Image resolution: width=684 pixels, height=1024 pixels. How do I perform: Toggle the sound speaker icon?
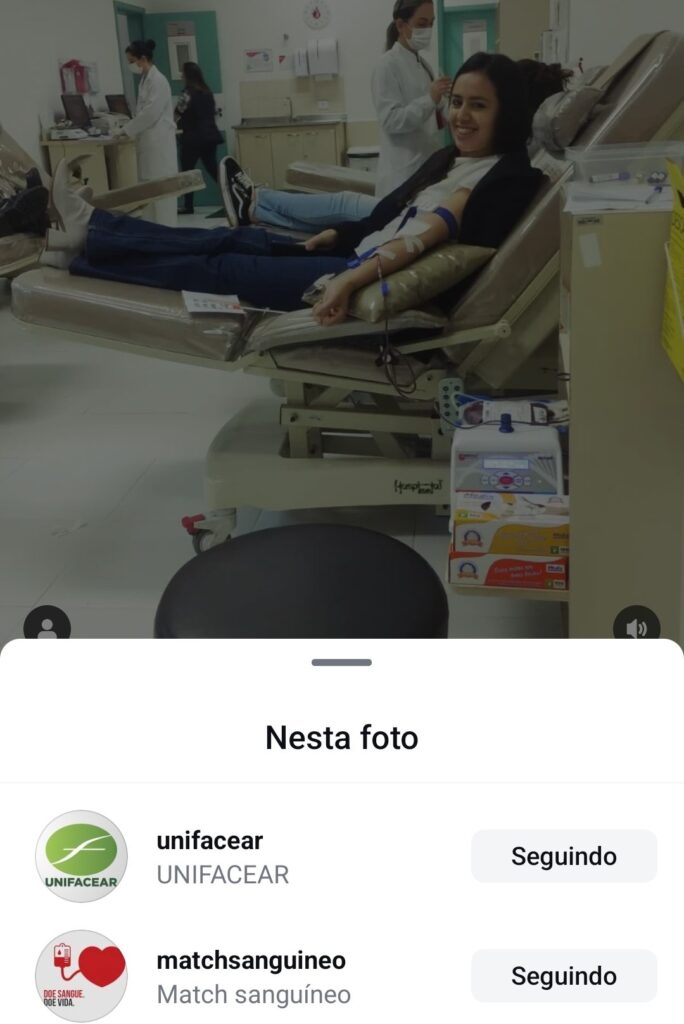pyautogui.click(x=636, y=627)
